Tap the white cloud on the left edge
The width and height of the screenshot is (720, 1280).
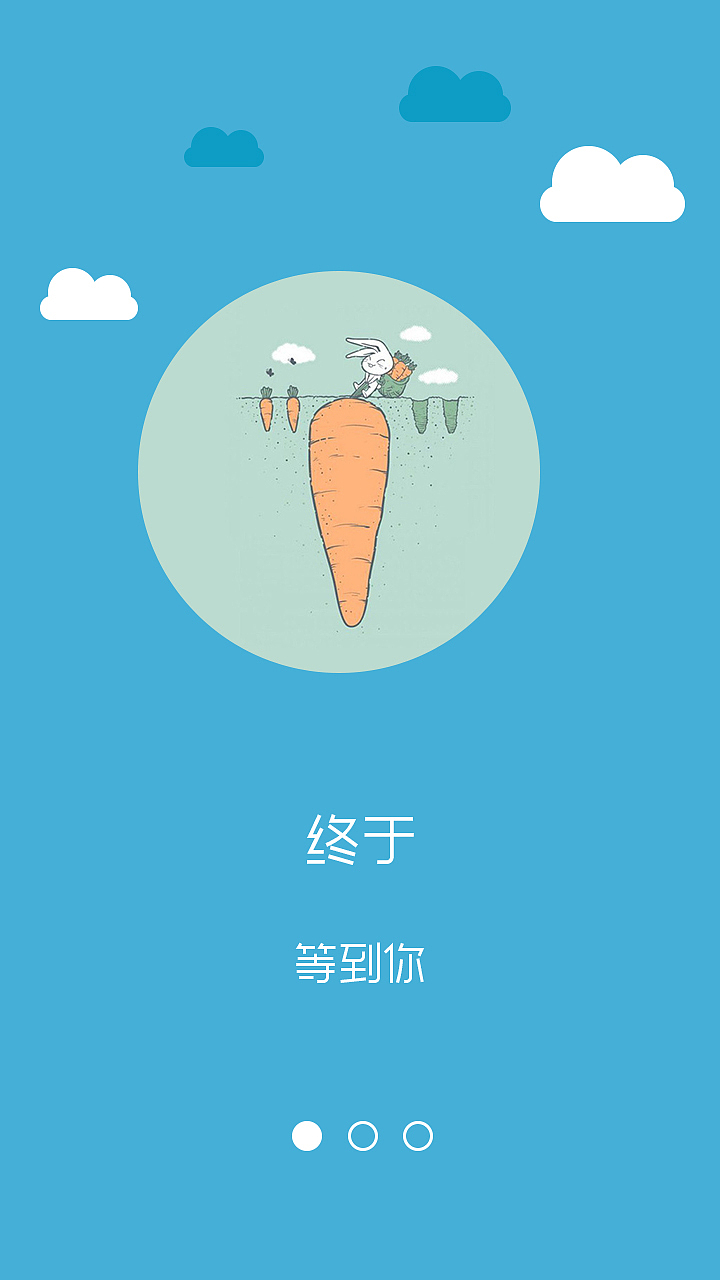click(90, 293)
